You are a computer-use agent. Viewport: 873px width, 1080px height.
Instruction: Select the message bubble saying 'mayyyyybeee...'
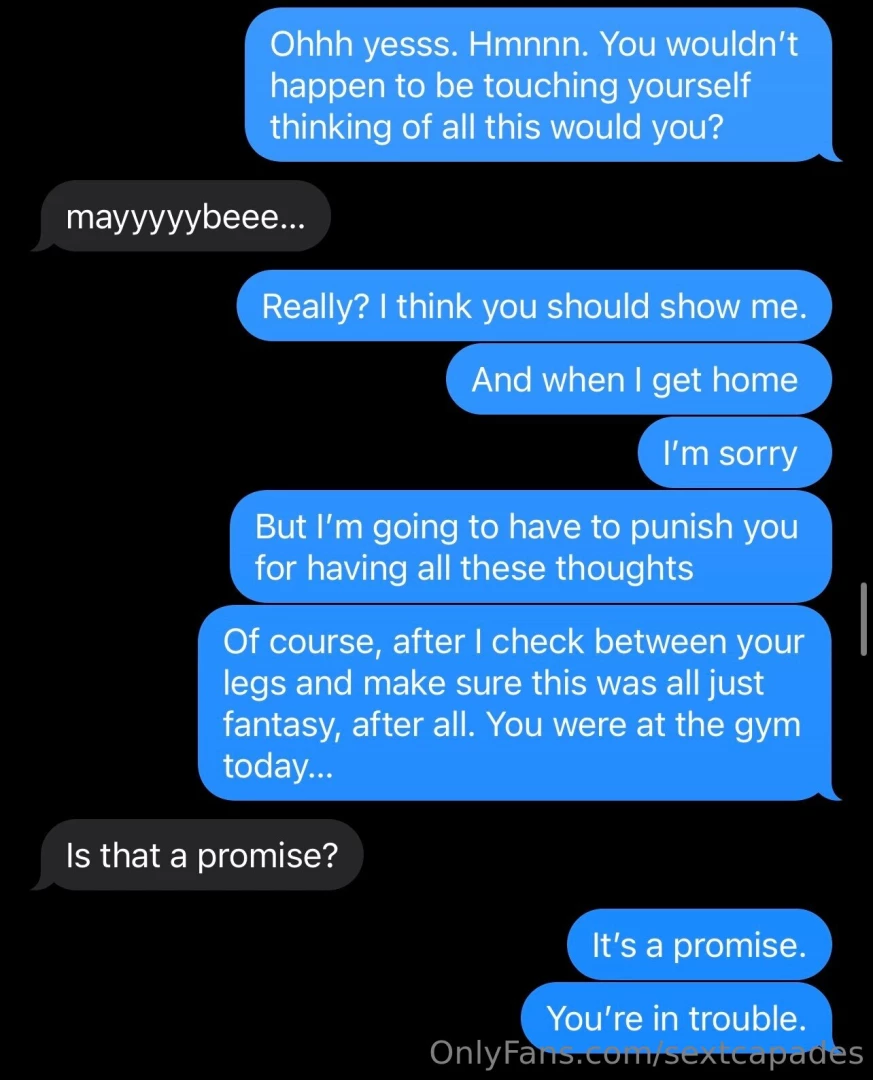click(185, 216)
